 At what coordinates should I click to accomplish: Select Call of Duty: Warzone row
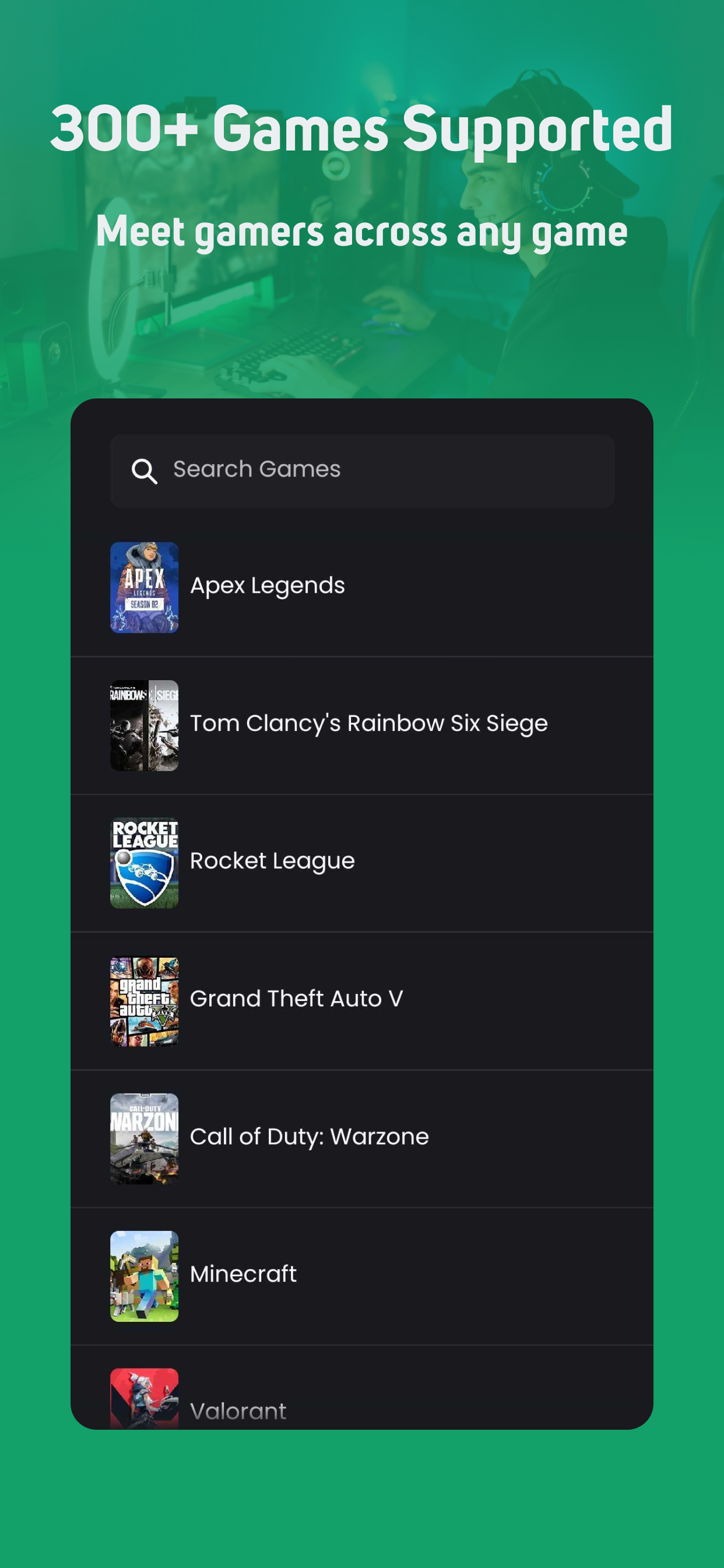pyautogui.click(x=362, y=1136)
